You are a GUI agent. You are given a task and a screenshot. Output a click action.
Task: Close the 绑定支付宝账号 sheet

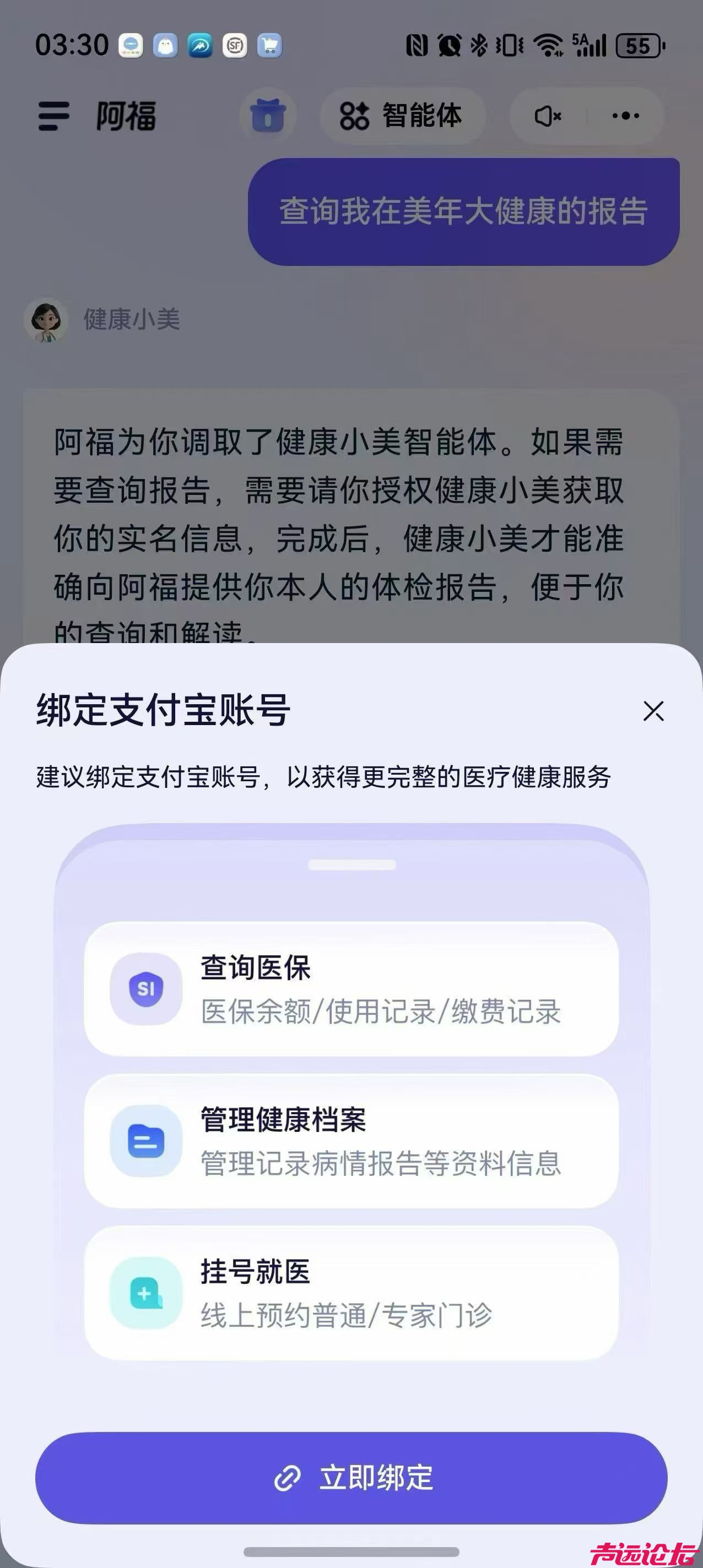point(653,710)
